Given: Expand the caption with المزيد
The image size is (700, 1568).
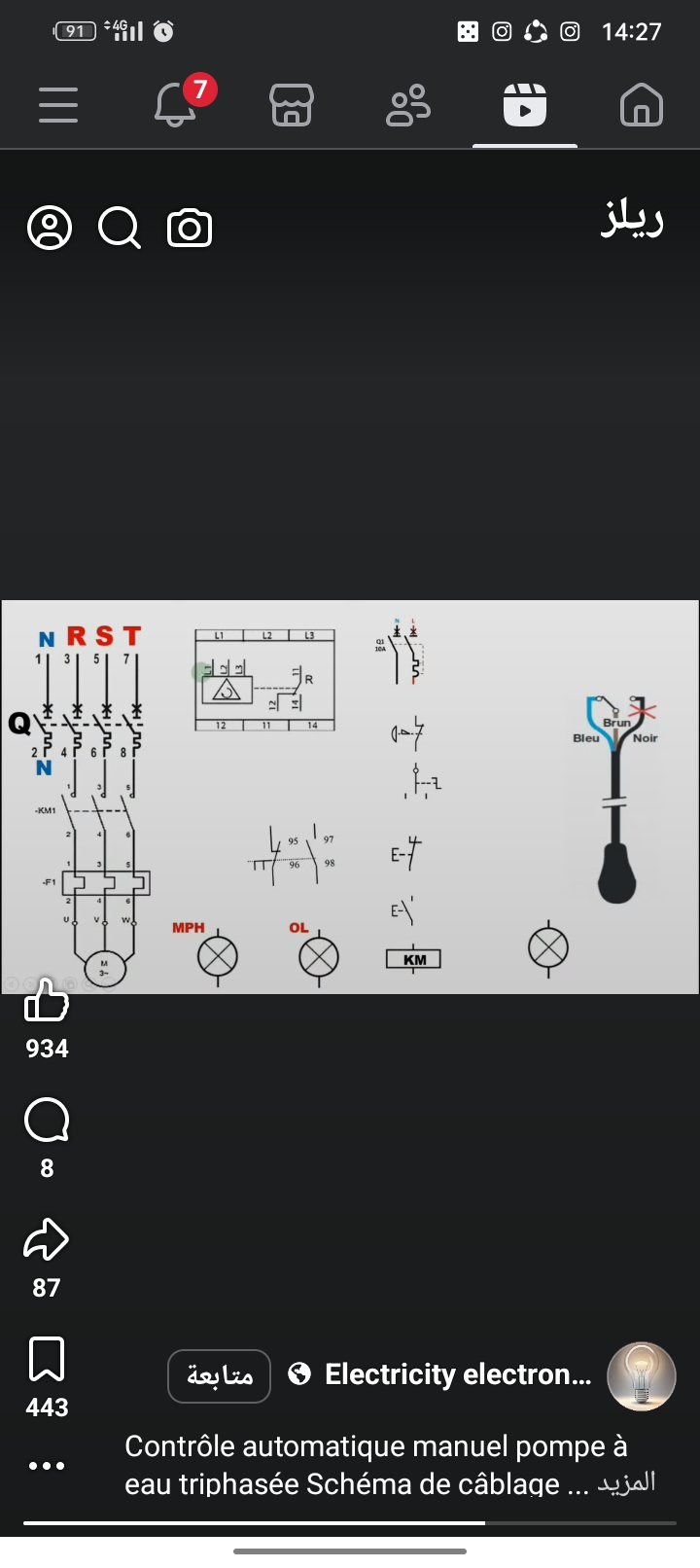Looking at the screenshot, I should coord(627,1484).
